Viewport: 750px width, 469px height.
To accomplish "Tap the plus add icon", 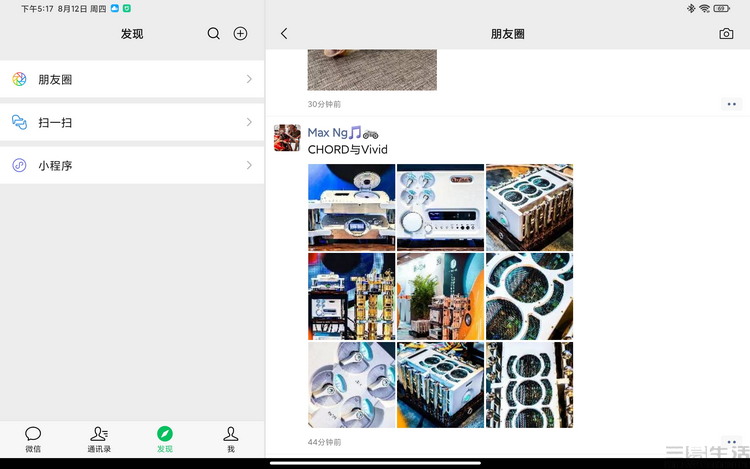I will [x=240, y=33].
